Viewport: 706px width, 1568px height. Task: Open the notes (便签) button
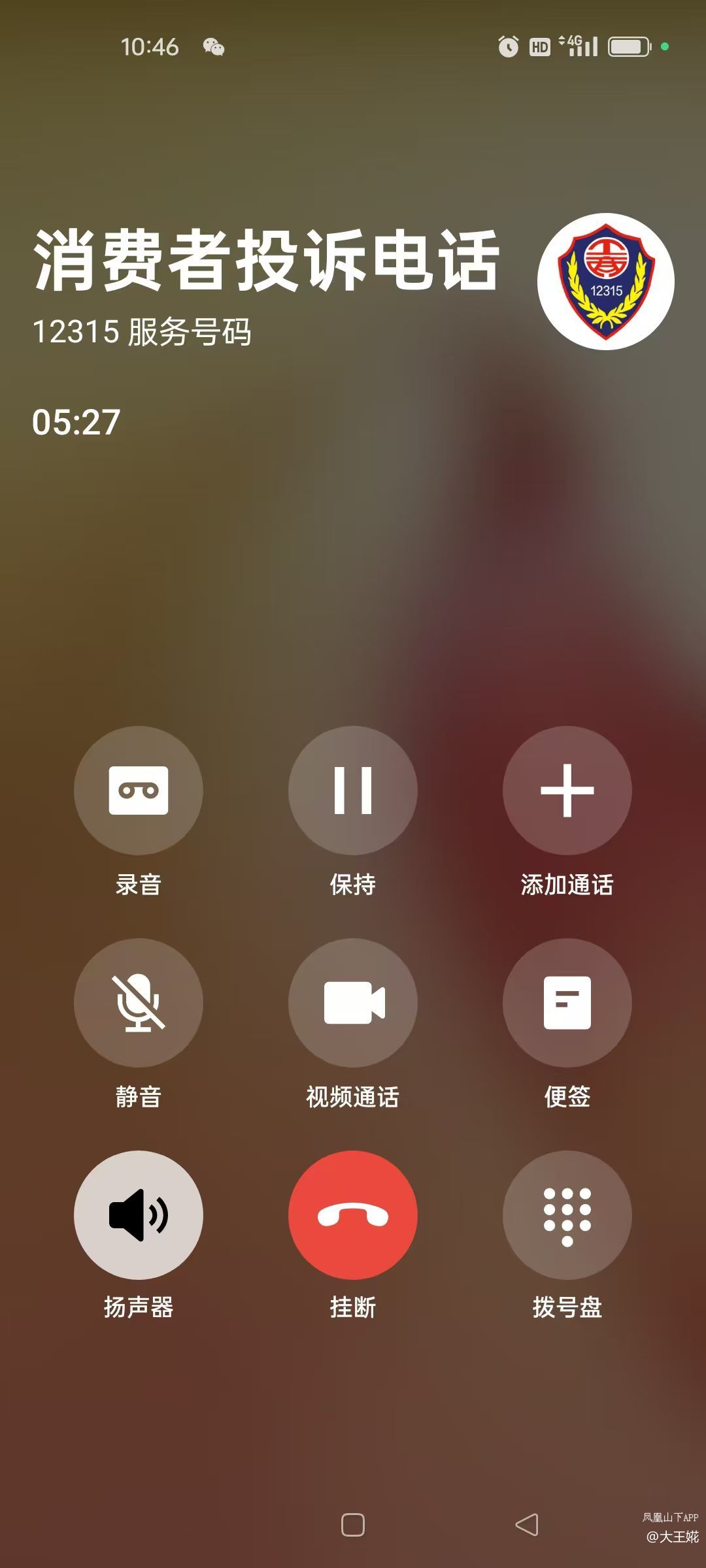tap(567, 1002)
